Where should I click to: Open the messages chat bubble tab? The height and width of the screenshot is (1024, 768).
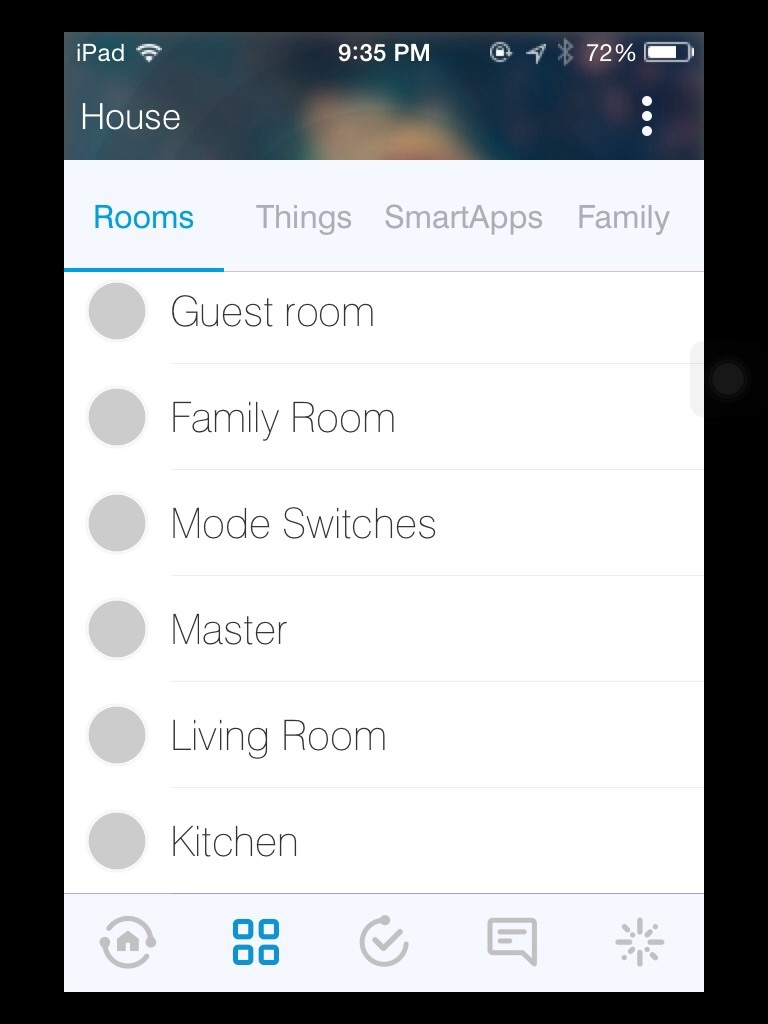pyautogui.click(x=512, y=942)
